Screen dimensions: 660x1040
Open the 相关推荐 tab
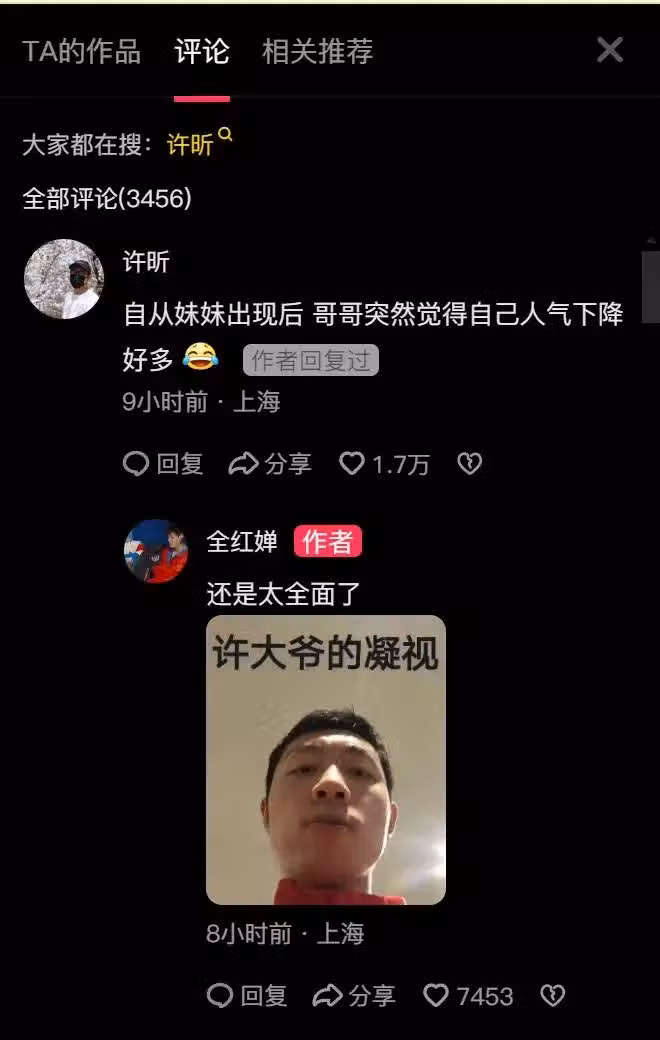[x=317, y=52]
